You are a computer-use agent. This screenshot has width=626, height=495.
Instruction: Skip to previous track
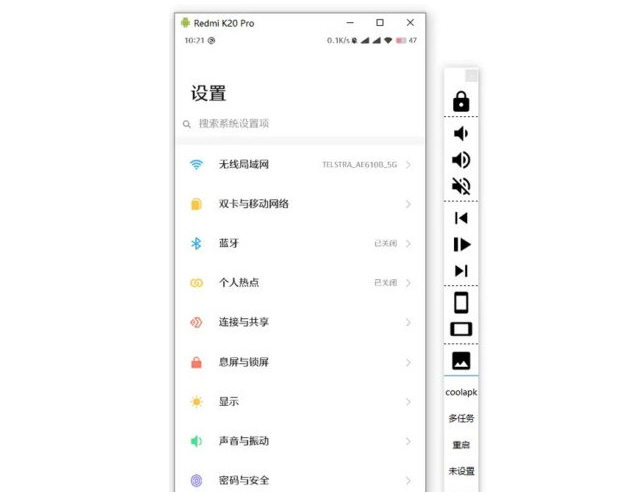(x=461, y=218)
